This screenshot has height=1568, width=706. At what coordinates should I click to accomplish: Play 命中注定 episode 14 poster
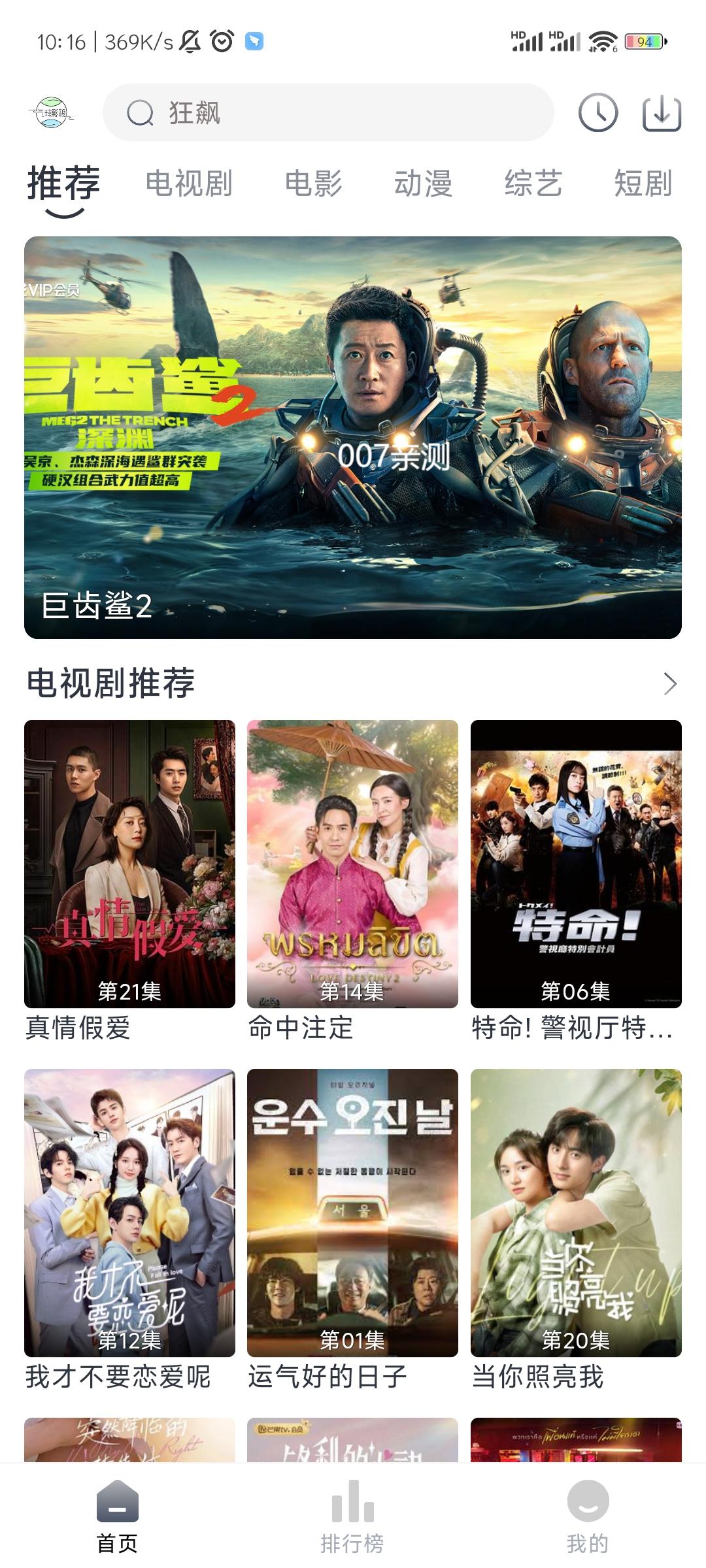pos(352,862)
